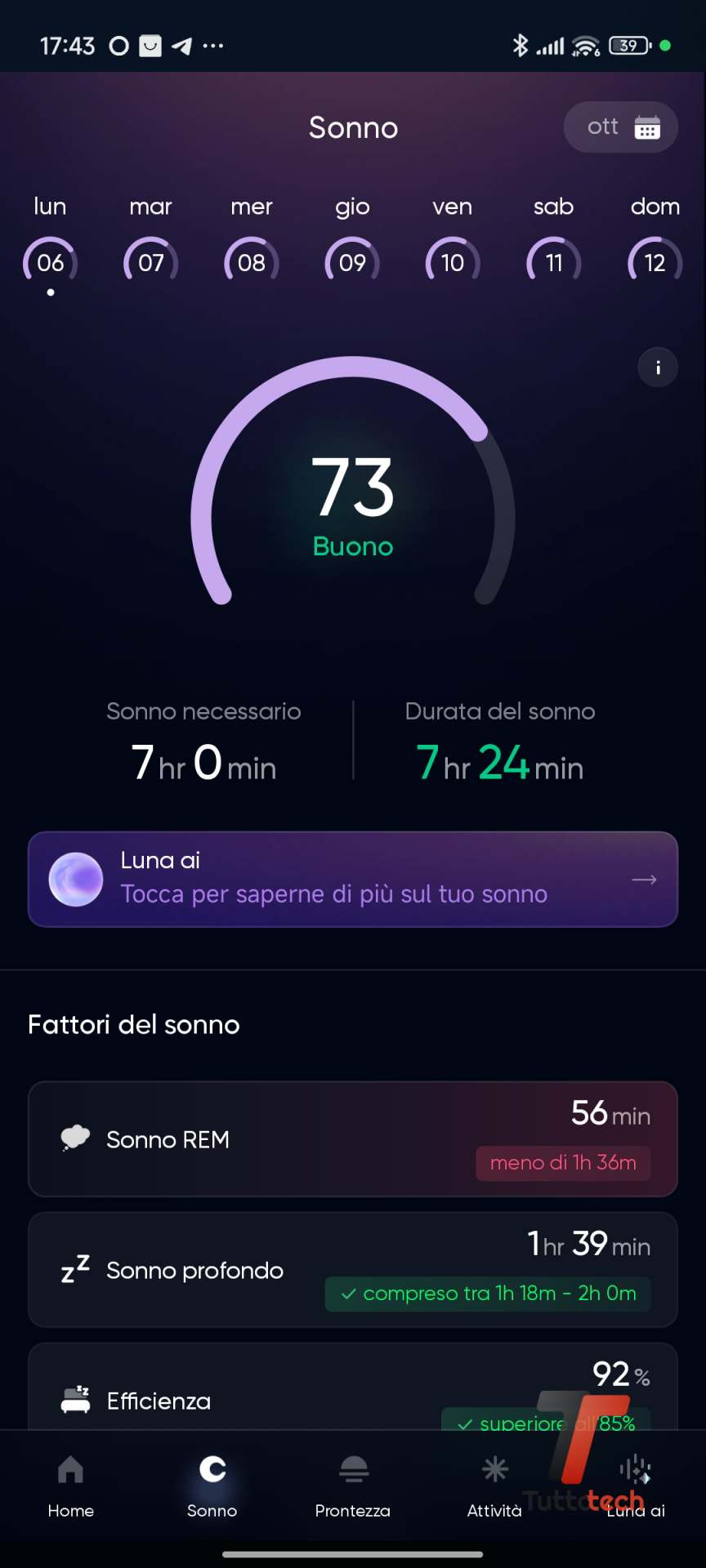Select Wednesday 08 in the week strip
This screenshot has width=706, height=1568.
pyautogui.click(x=252, y=261)
